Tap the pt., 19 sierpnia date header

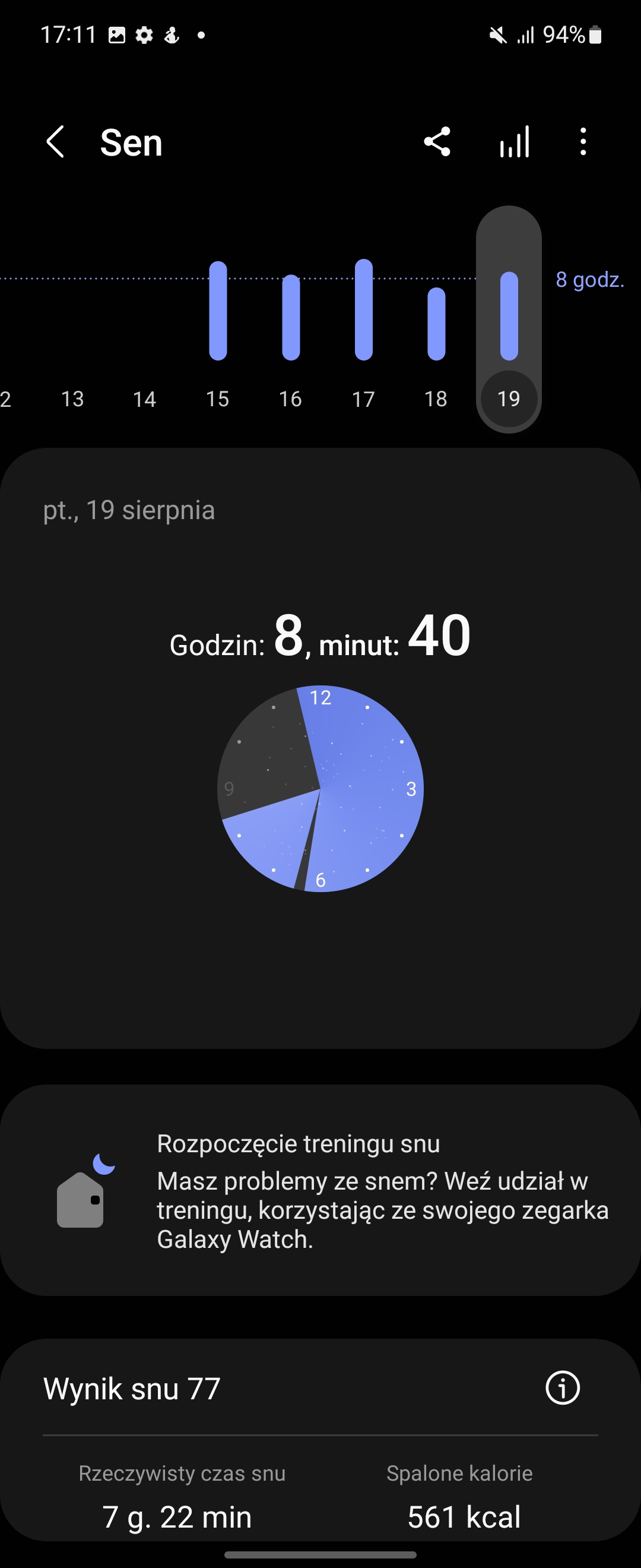[x=129, y=510]
